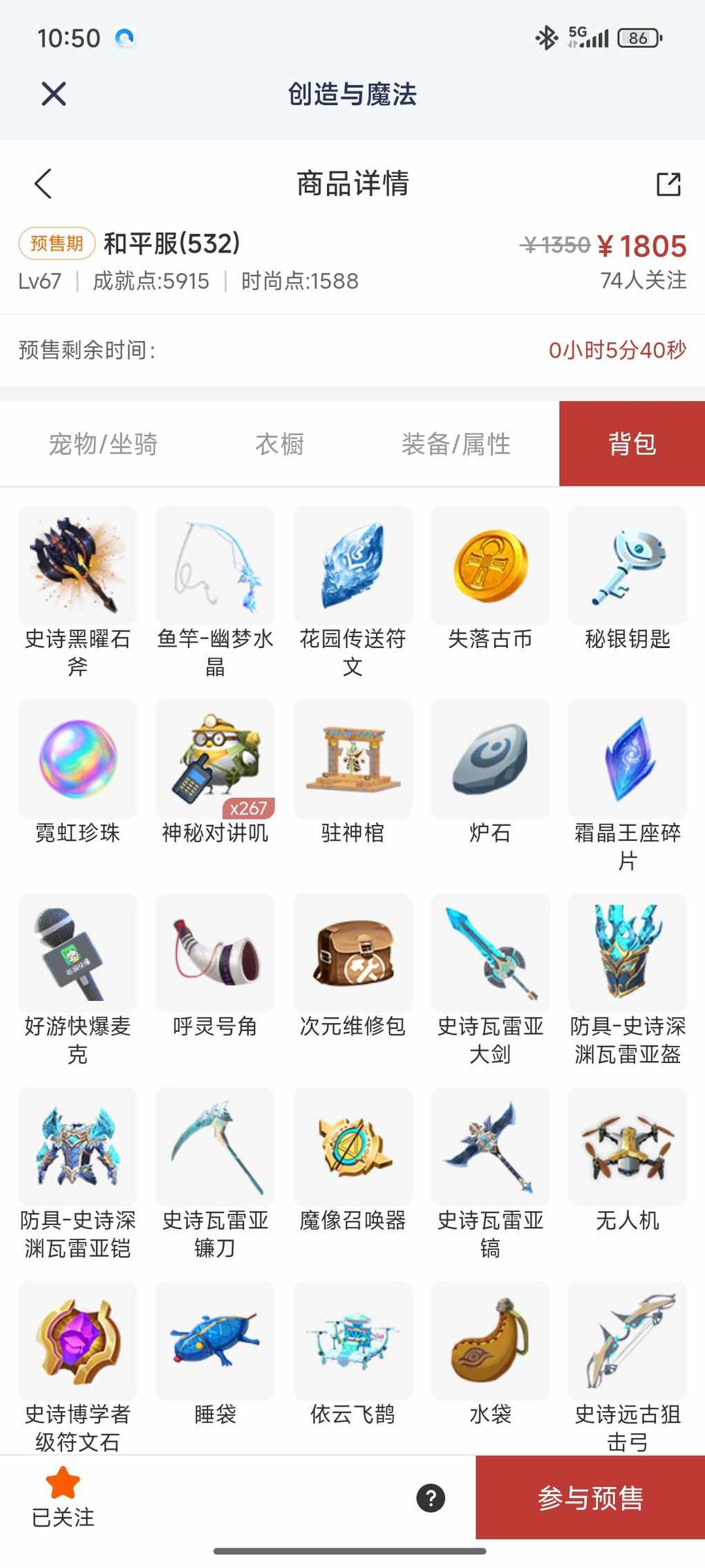Select the 装备/属性 tab
The height and width of the screenshot is (1568, 705).
(455, 444)
